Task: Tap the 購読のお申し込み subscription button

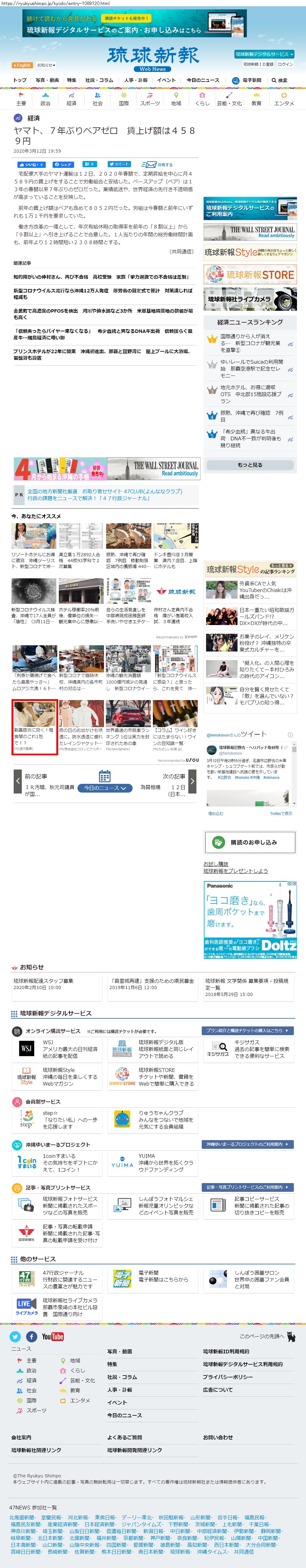Action: tap(250, 842)
